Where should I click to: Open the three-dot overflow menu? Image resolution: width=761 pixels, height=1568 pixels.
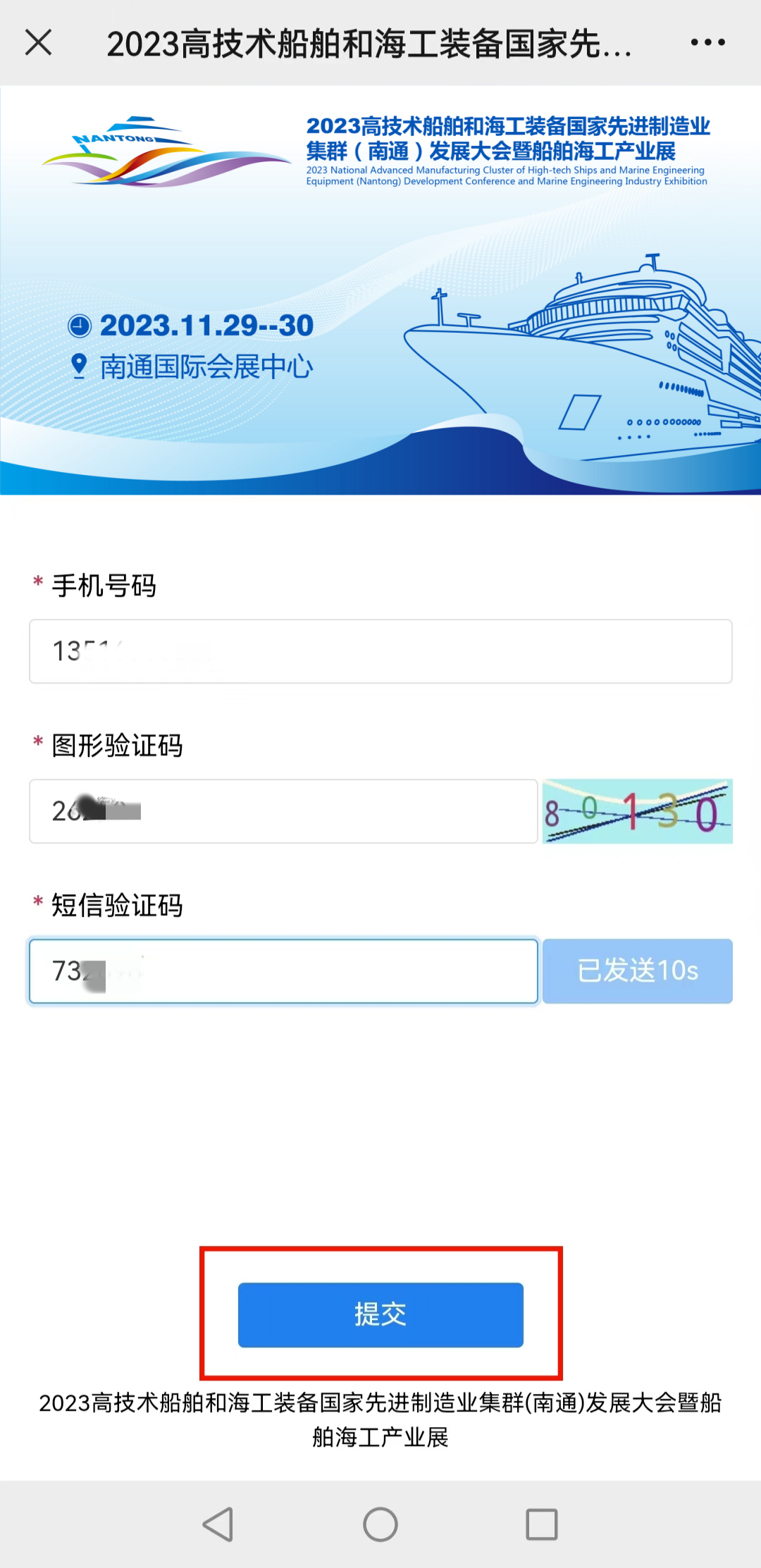point(707,42)
